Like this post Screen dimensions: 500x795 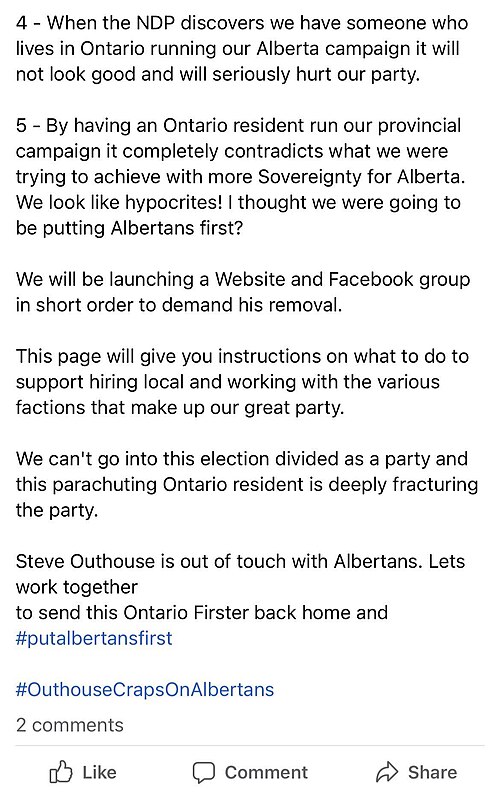click(83, 772)
